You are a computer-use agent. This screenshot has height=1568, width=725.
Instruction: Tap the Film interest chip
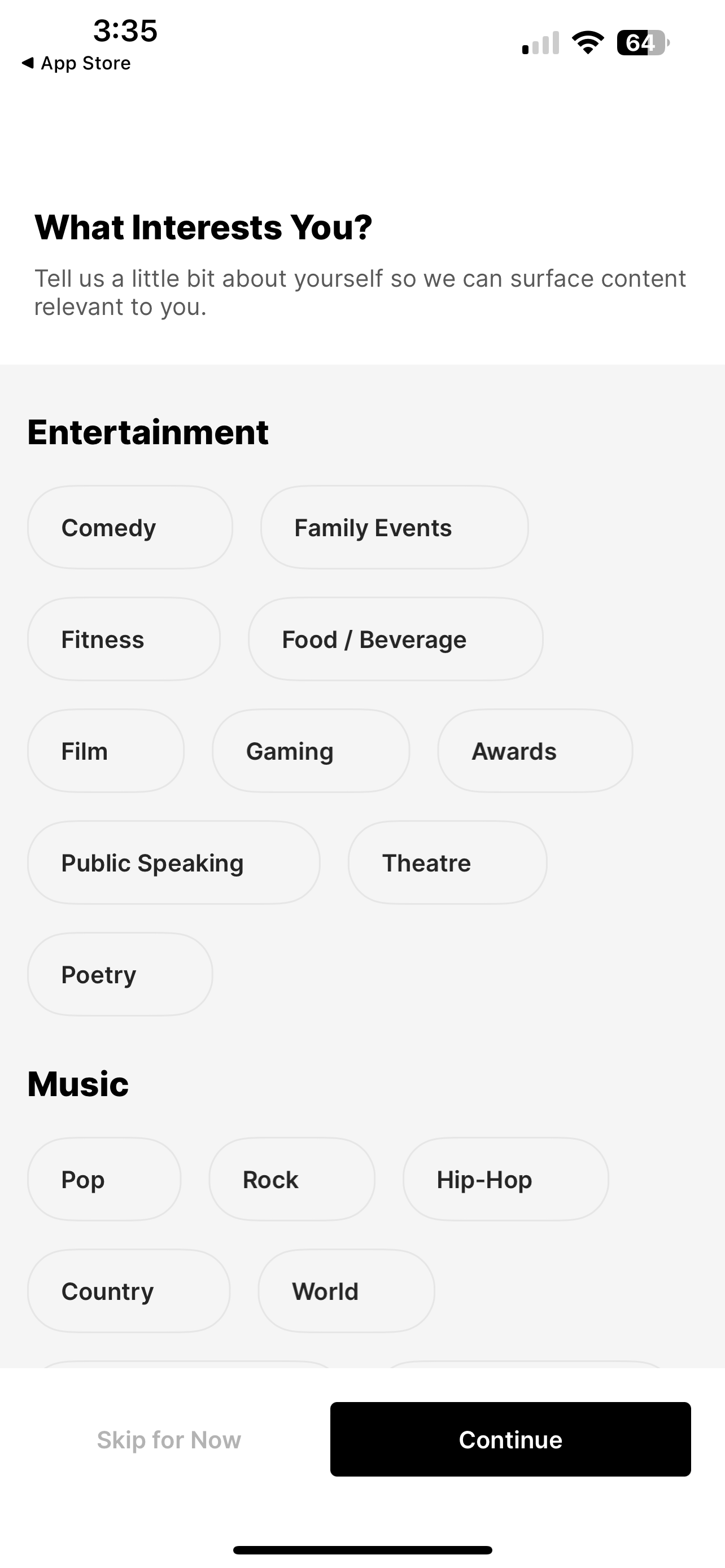pyautogui.click(x=106, y=751)
